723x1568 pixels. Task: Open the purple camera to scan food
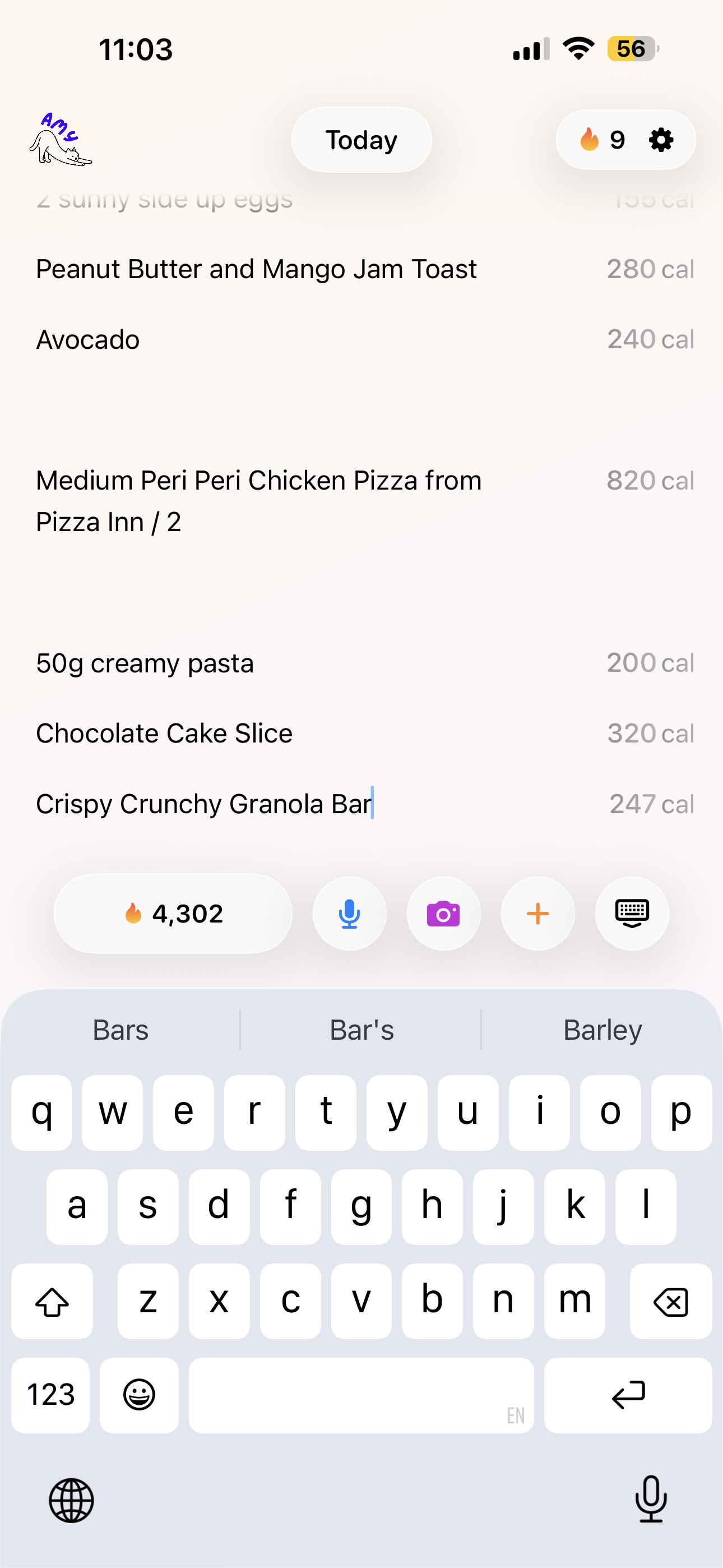[x=444, y=913]
